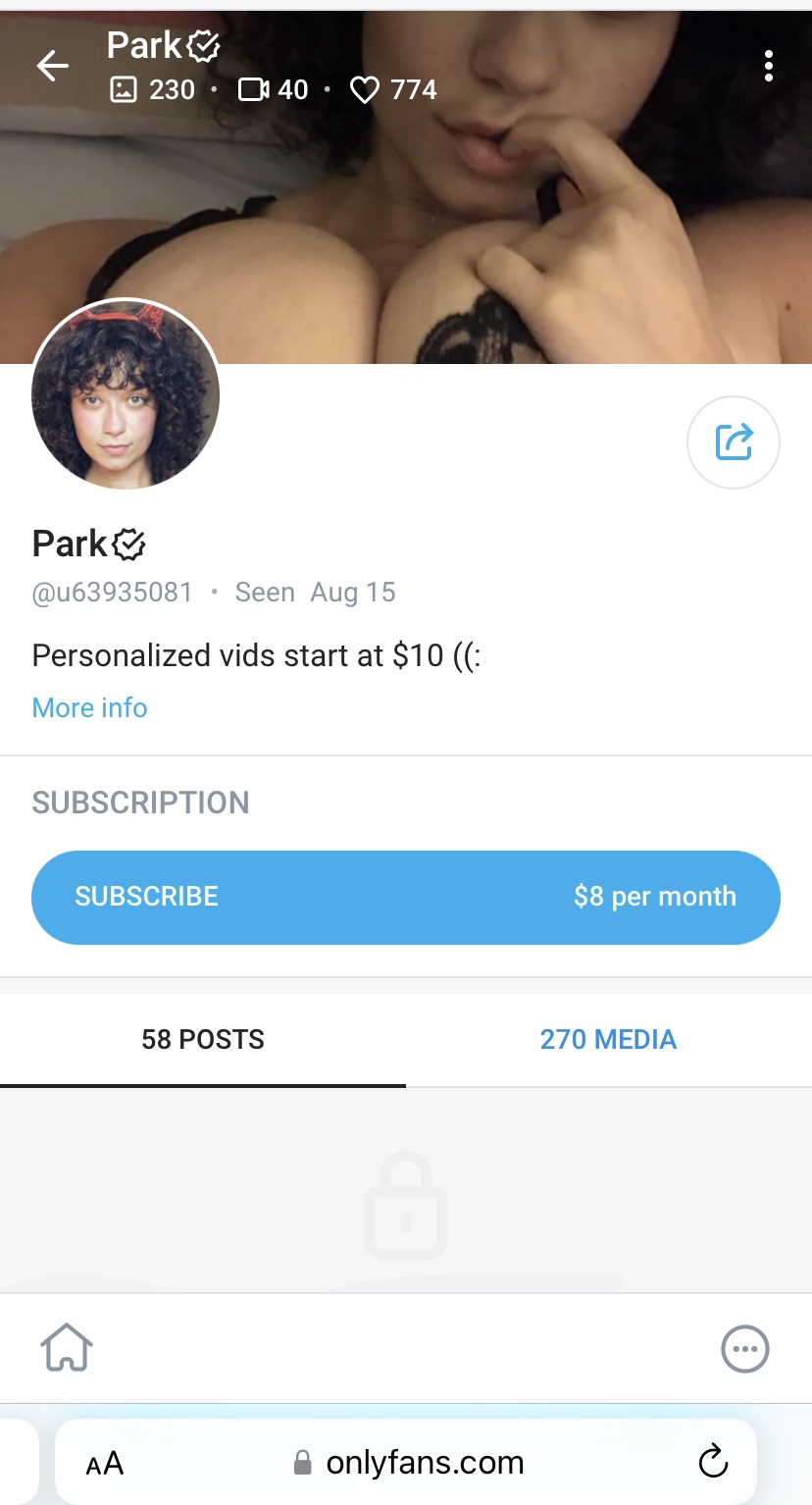Switch to the 270 Media tab
The width and height of the screenshot is (812, 1505).
[608, 1039]
